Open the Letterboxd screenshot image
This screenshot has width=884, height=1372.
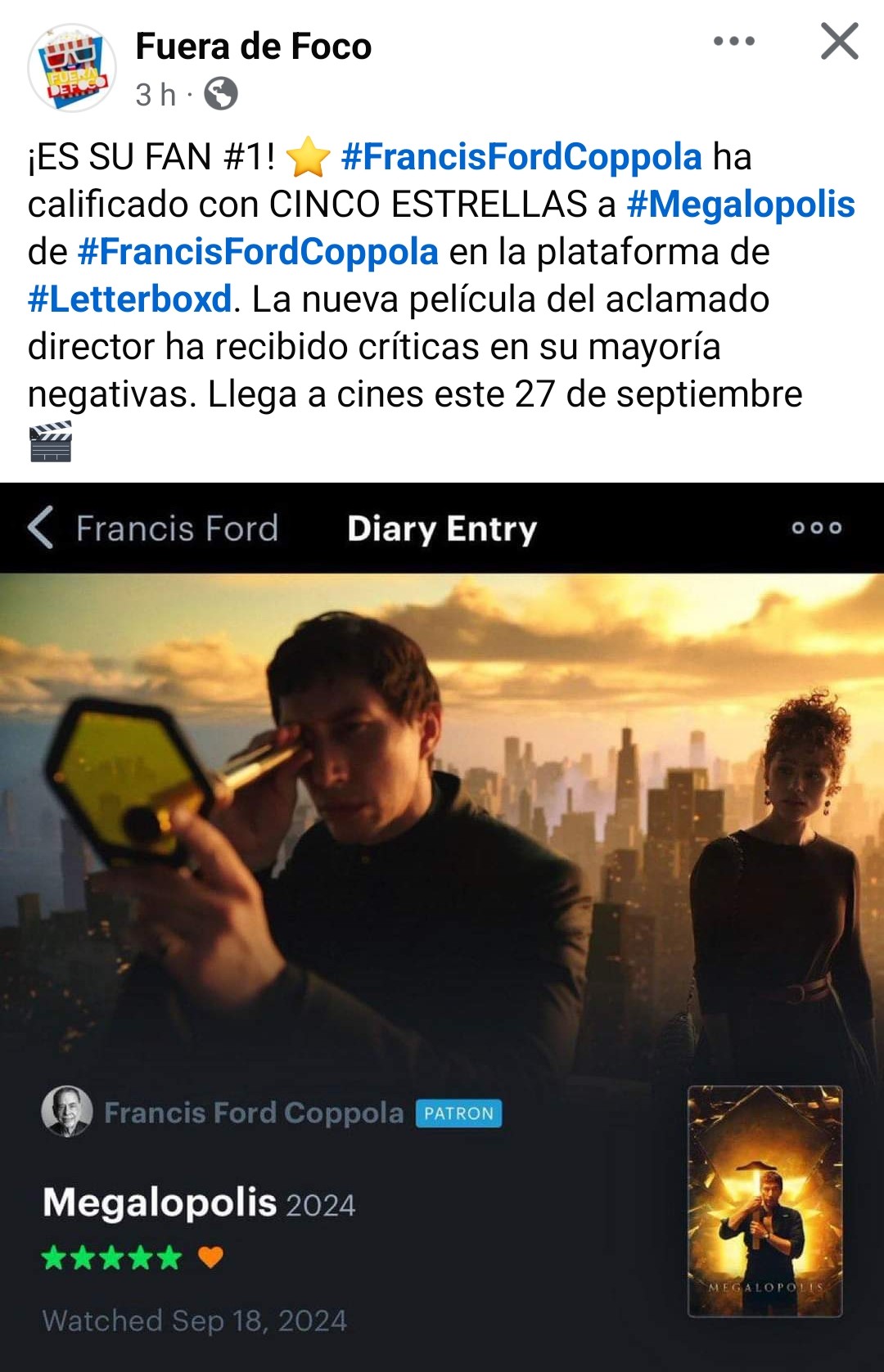(x=442, y=924)
